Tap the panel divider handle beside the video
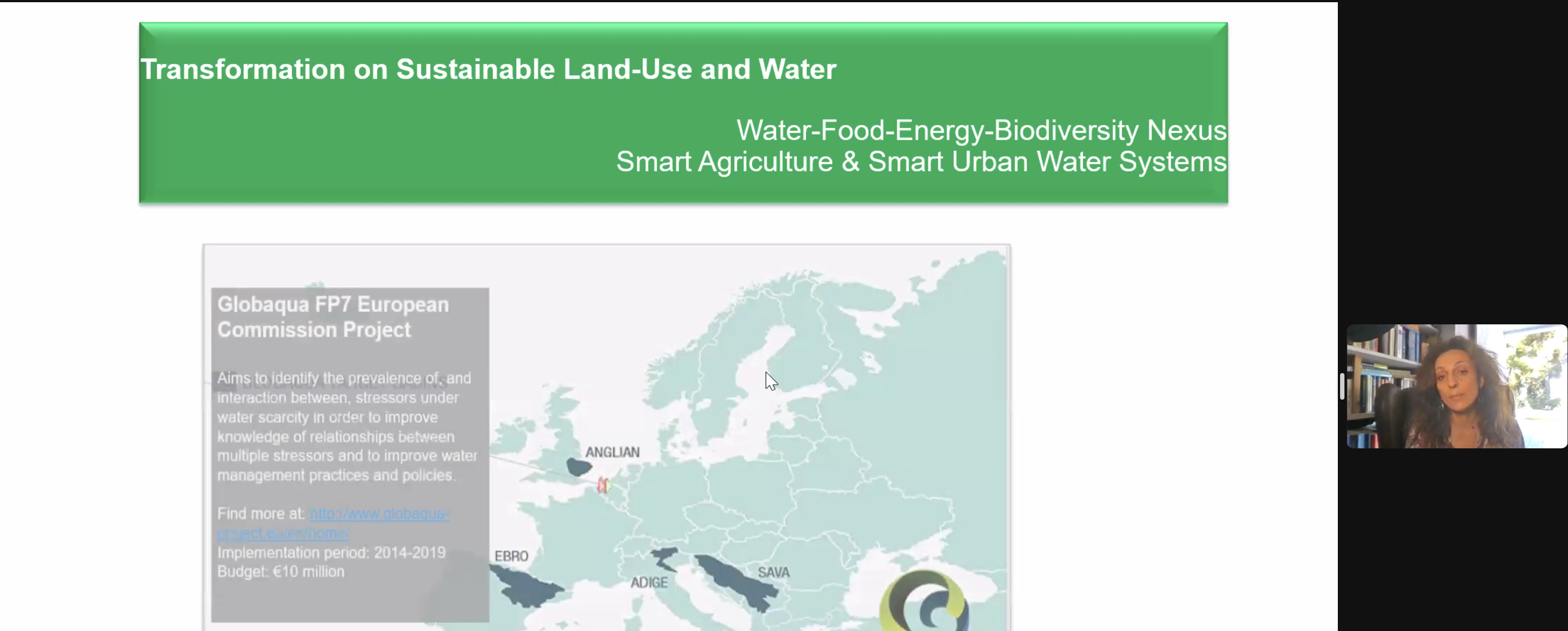 (x=1342, y=387)
